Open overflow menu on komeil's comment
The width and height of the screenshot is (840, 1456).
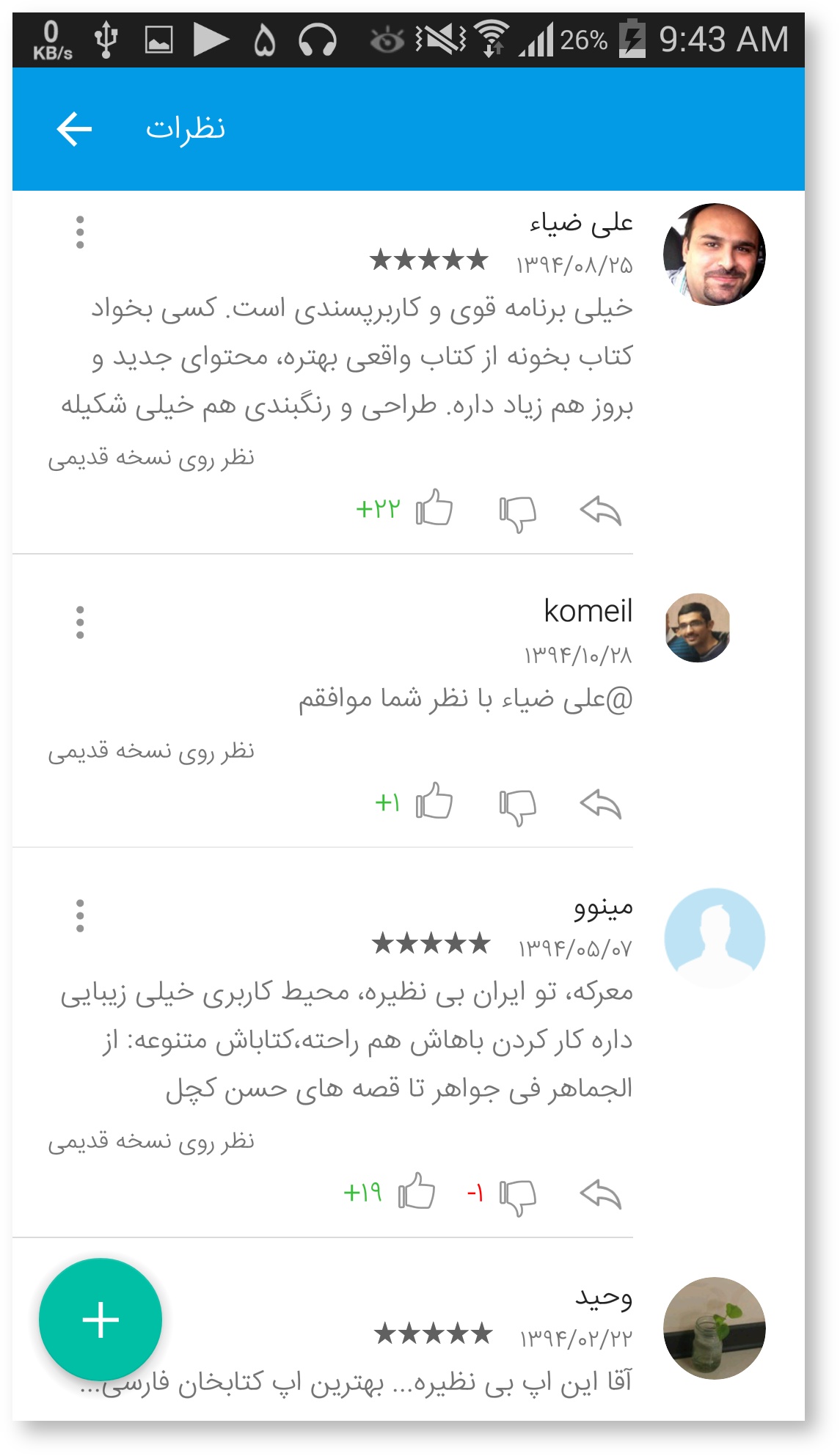pos(80,623)
